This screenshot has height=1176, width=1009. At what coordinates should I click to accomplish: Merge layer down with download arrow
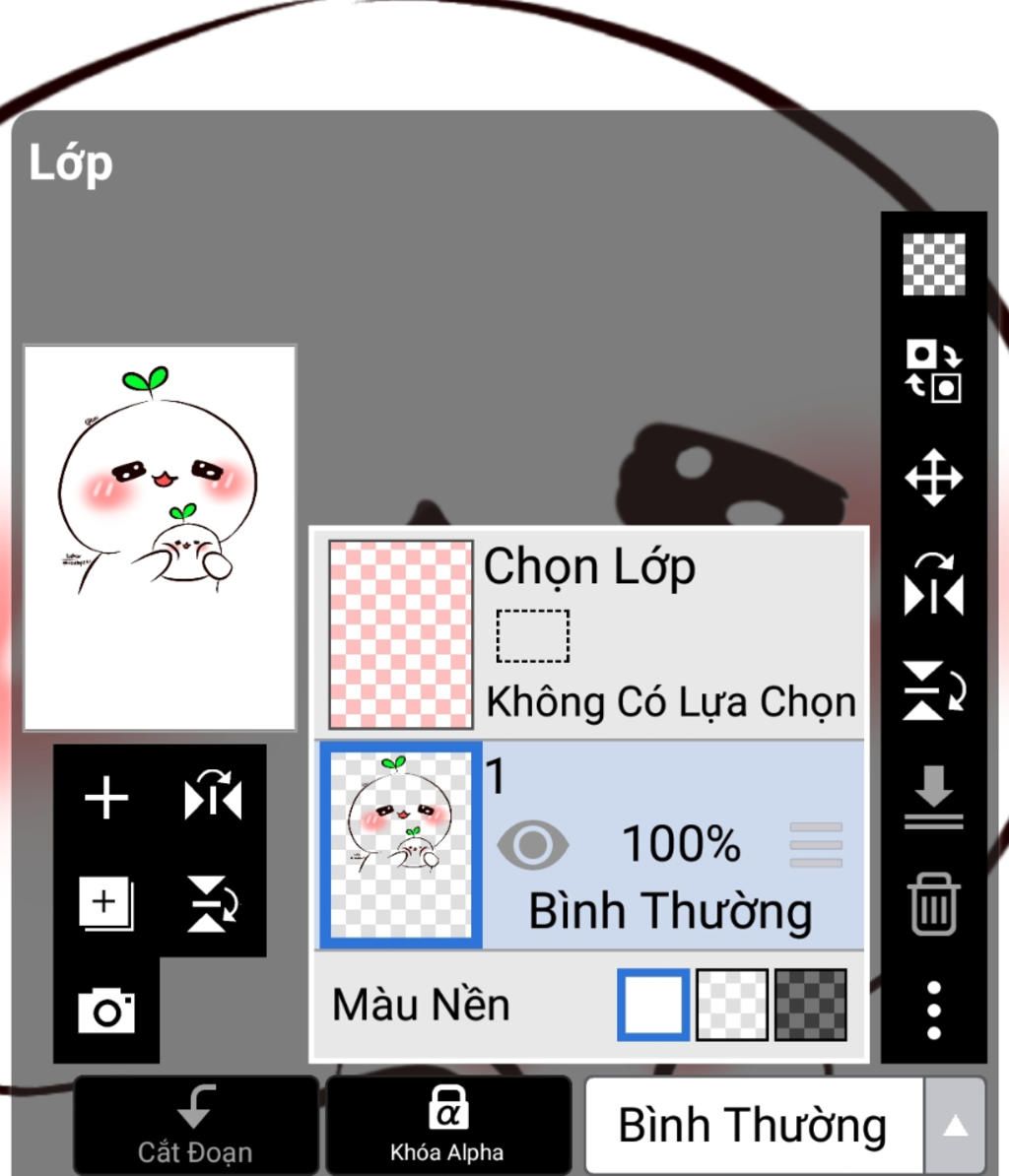pyautogui.click(x=933, y=798)
